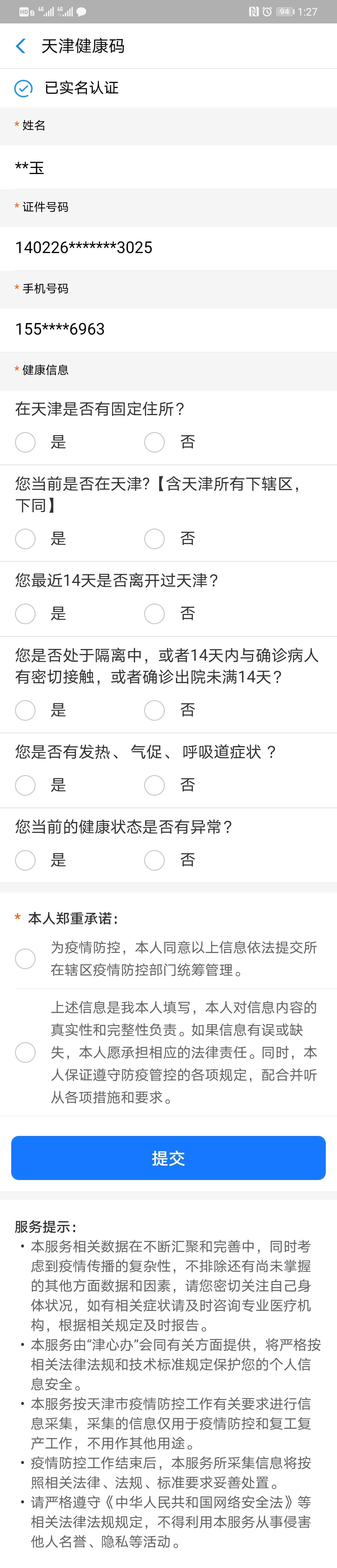
Task: Agree to 为疫情防控 information submission consent
Action: (x=26, y=958)
